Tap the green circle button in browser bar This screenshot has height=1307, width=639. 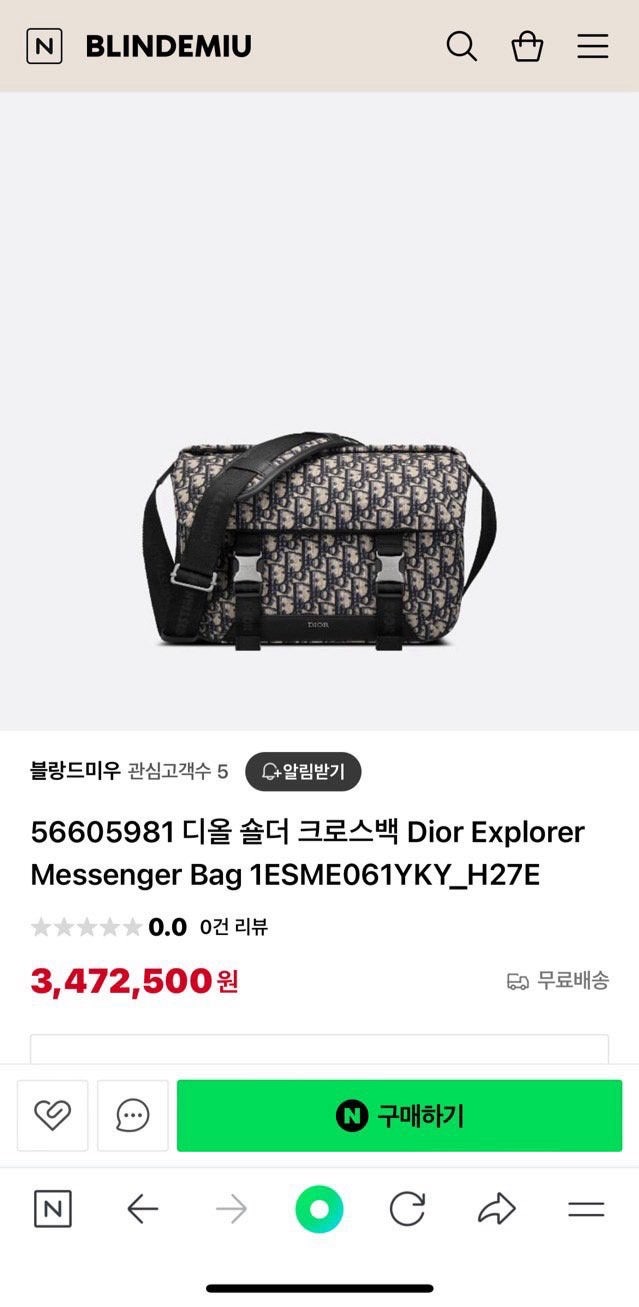click(319, 1210)
